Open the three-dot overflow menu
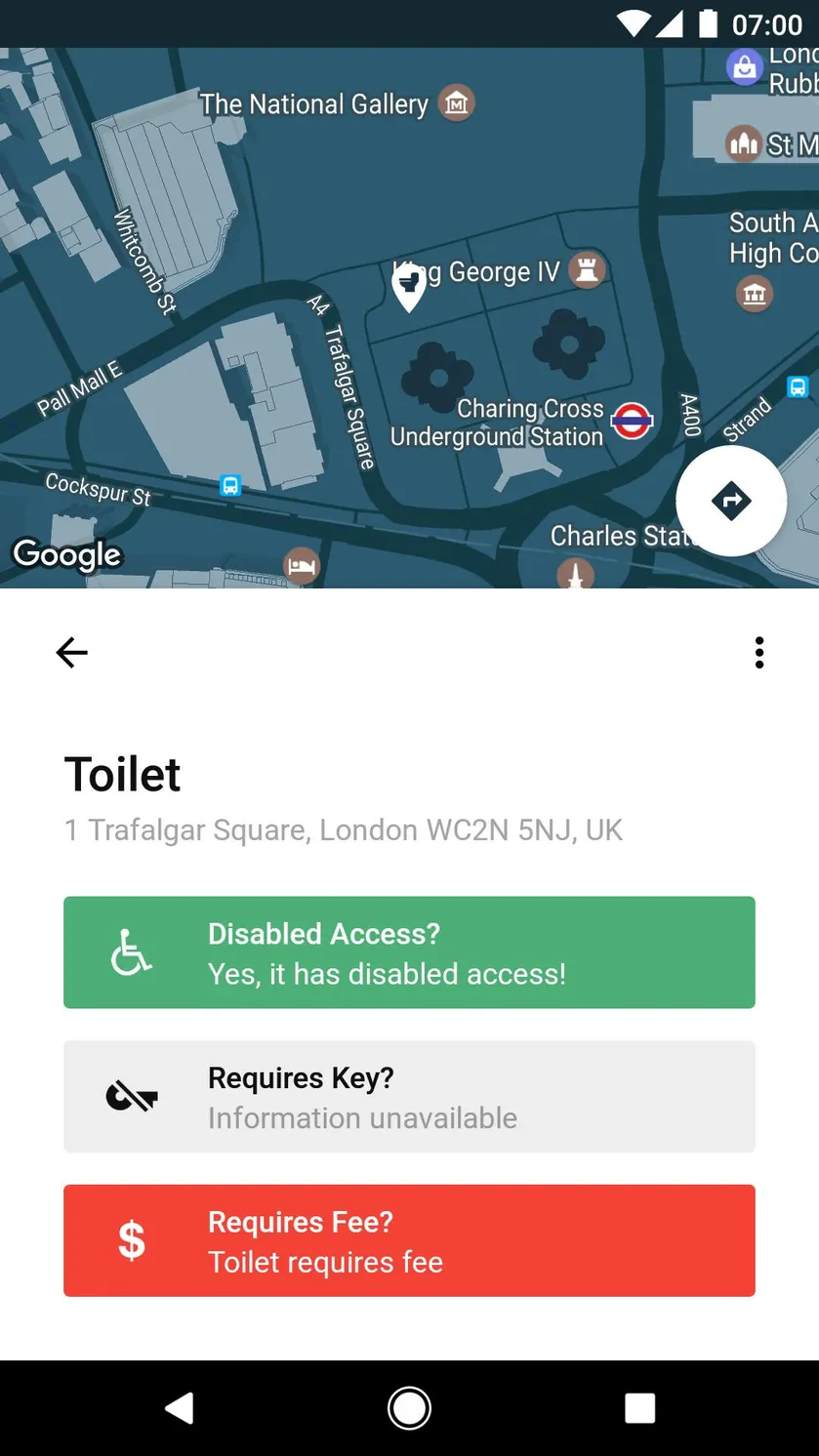Viewport: 819px width, 1456px height. 758,652
